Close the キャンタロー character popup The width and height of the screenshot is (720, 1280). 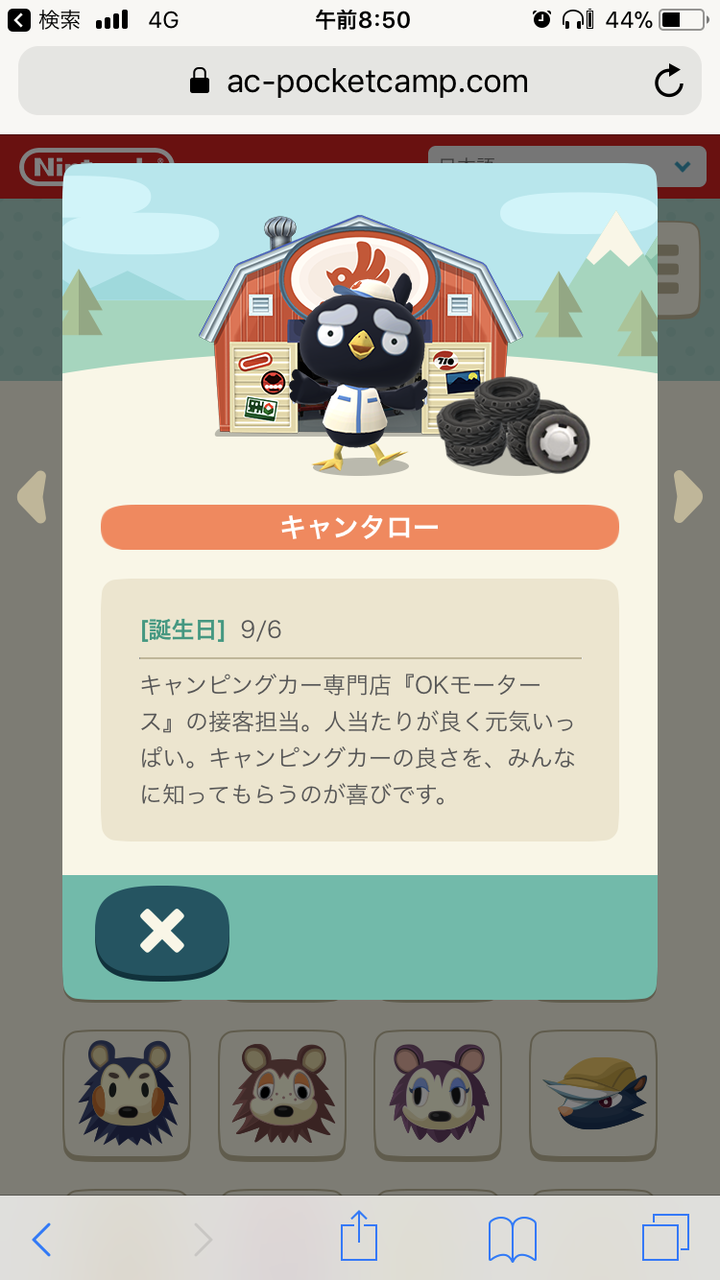point(162,932)
